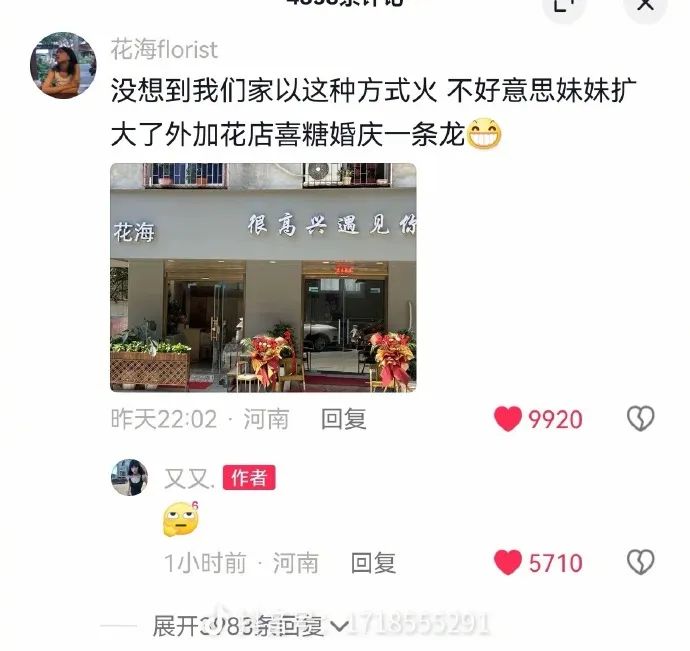Open 又又.'s profile avatar
Image resolution: width=690 pixels, height=651 pixels.
130,478
